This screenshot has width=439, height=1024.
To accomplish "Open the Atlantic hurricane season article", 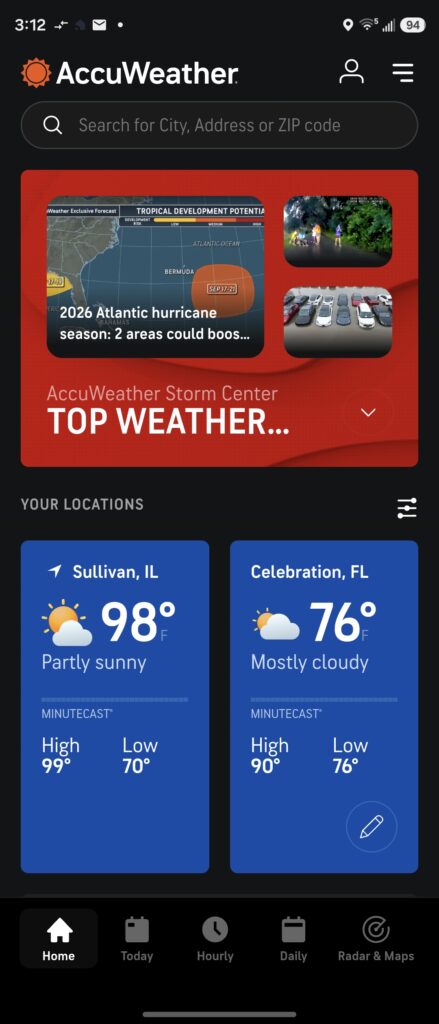I will click(155, 277).
